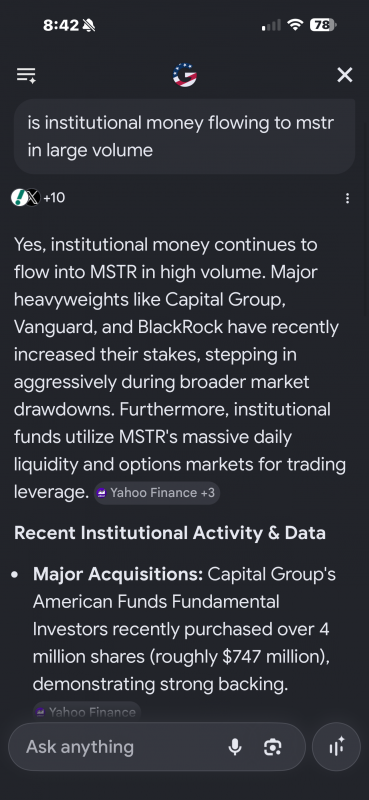Image resolution: width=369 pixels, height=800 pixels.
Task: Open the +10 sources icons
Action: click(x=38, y=197)
